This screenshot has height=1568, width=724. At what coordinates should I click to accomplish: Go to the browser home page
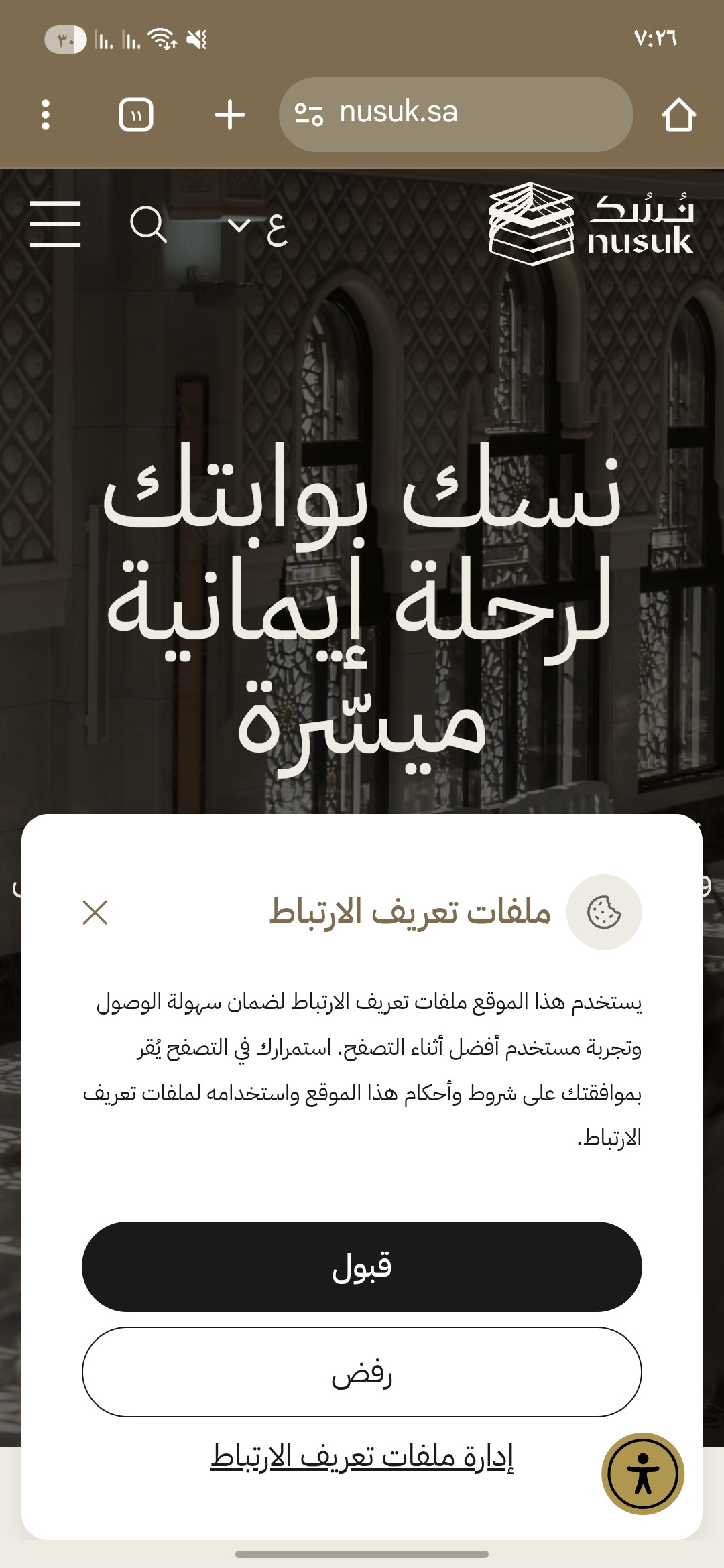coord(678,115)
